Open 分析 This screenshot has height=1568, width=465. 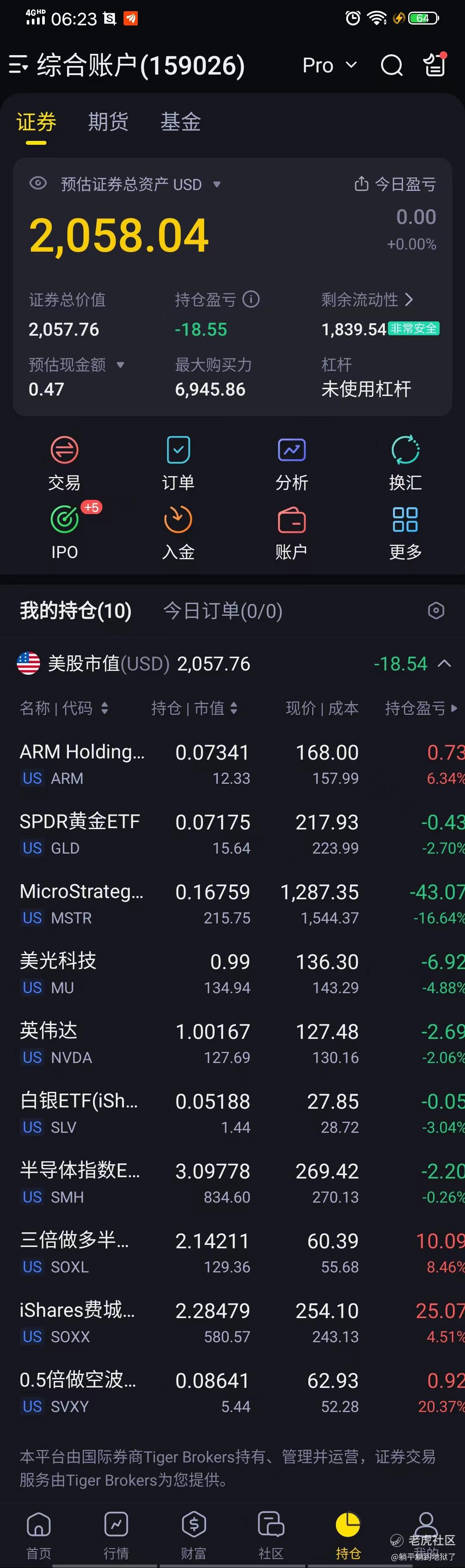[x=292, y=463]
